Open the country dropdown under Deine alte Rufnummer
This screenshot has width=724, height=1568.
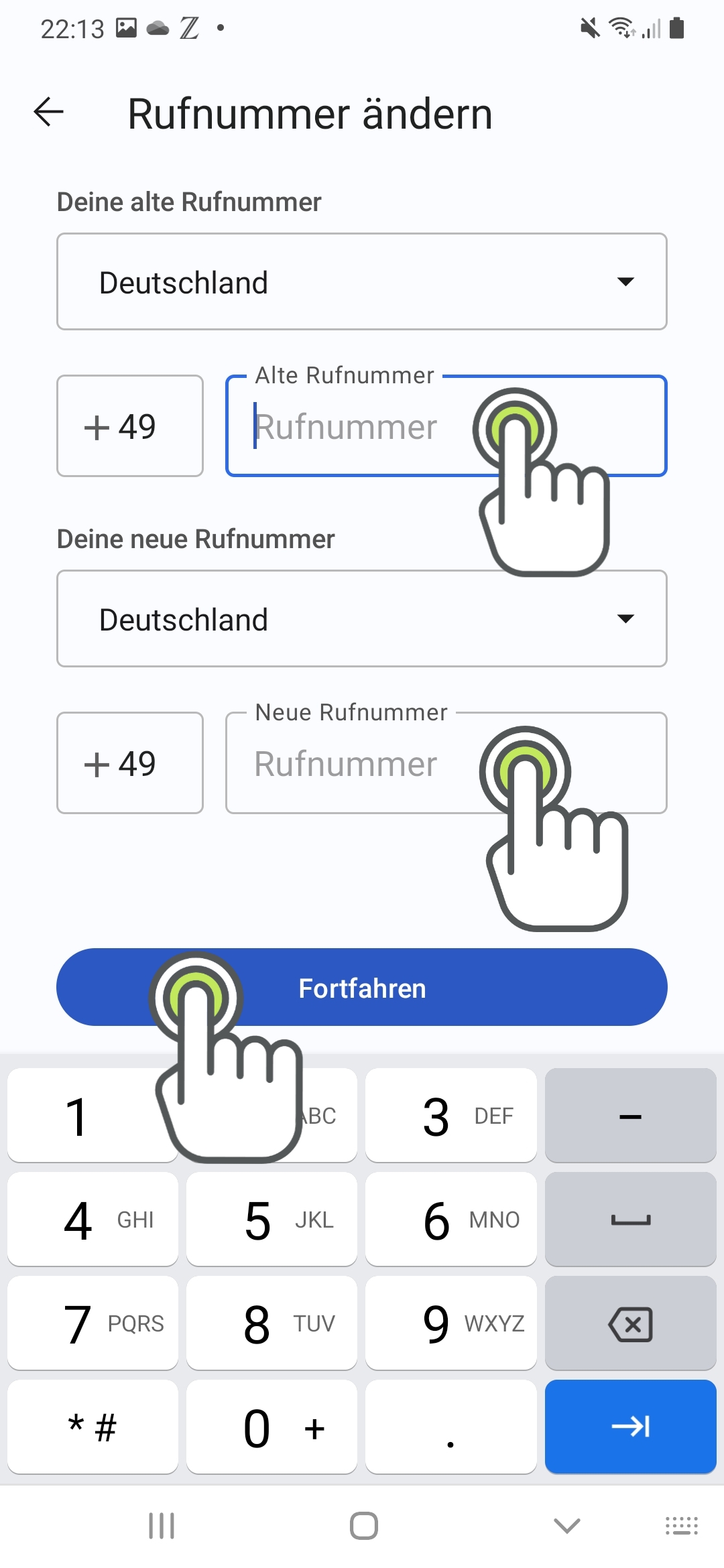coord(362,281)
